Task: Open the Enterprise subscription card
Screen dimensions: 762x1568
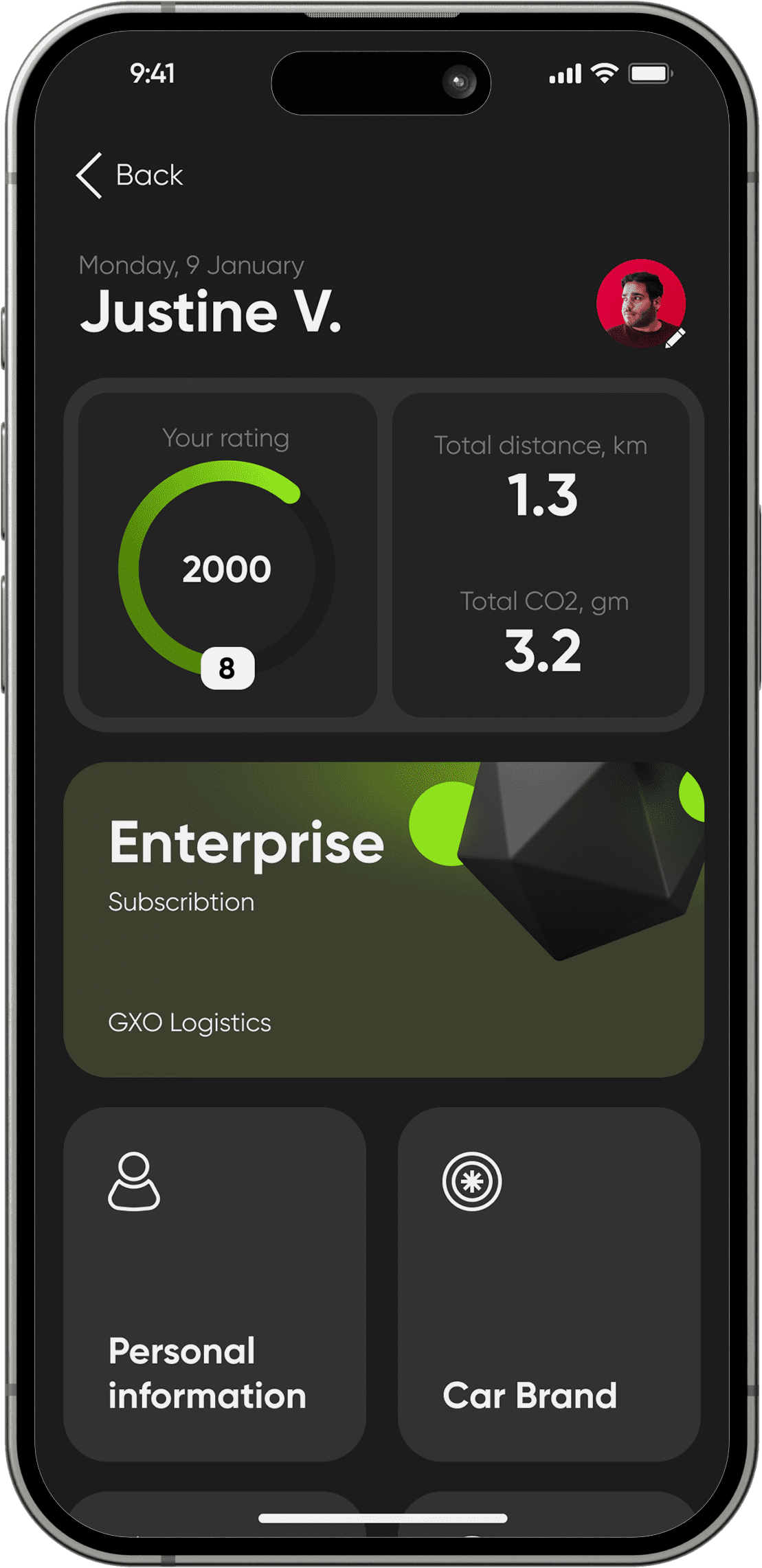Action: [383, 919]
